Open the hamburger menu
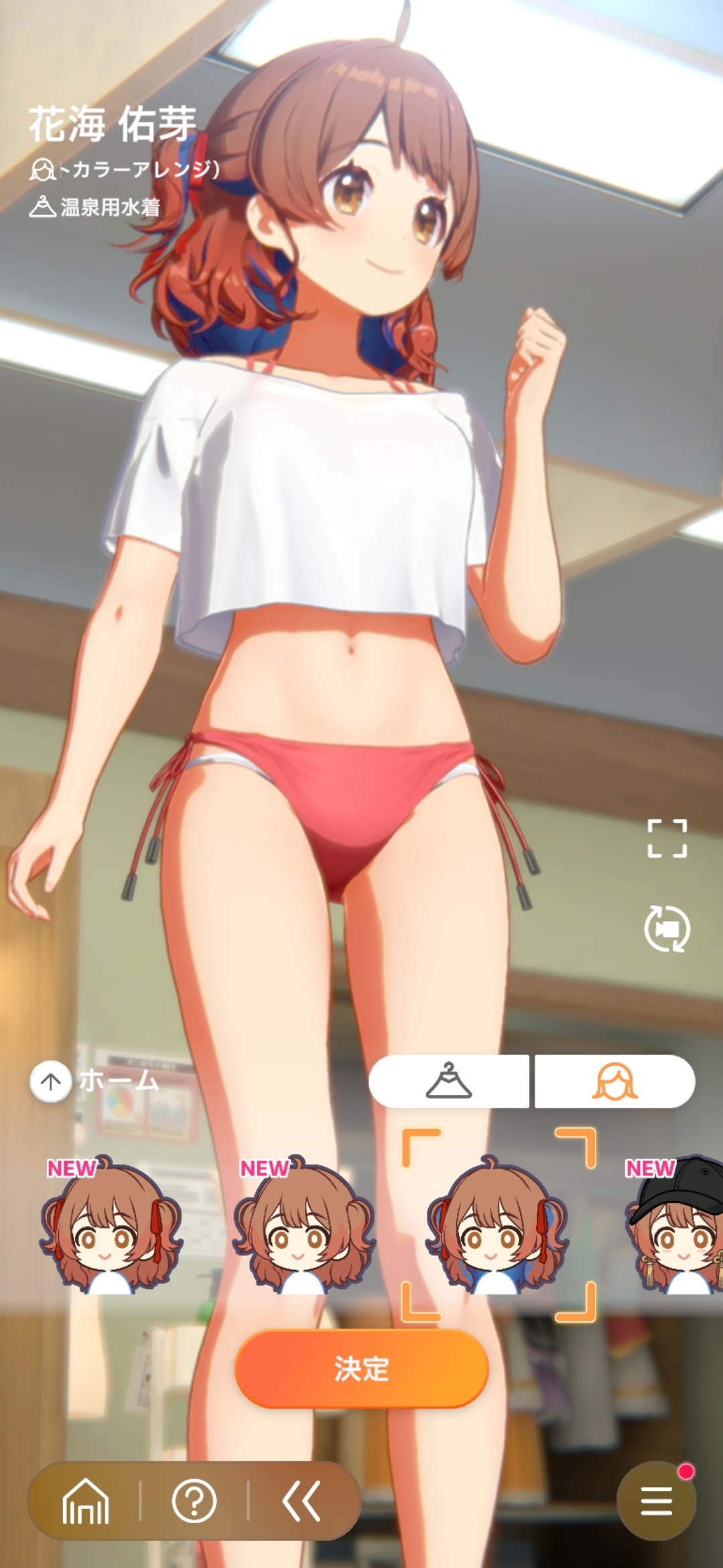Screen dimensions: 723x1568 (x=656, y=1501)
